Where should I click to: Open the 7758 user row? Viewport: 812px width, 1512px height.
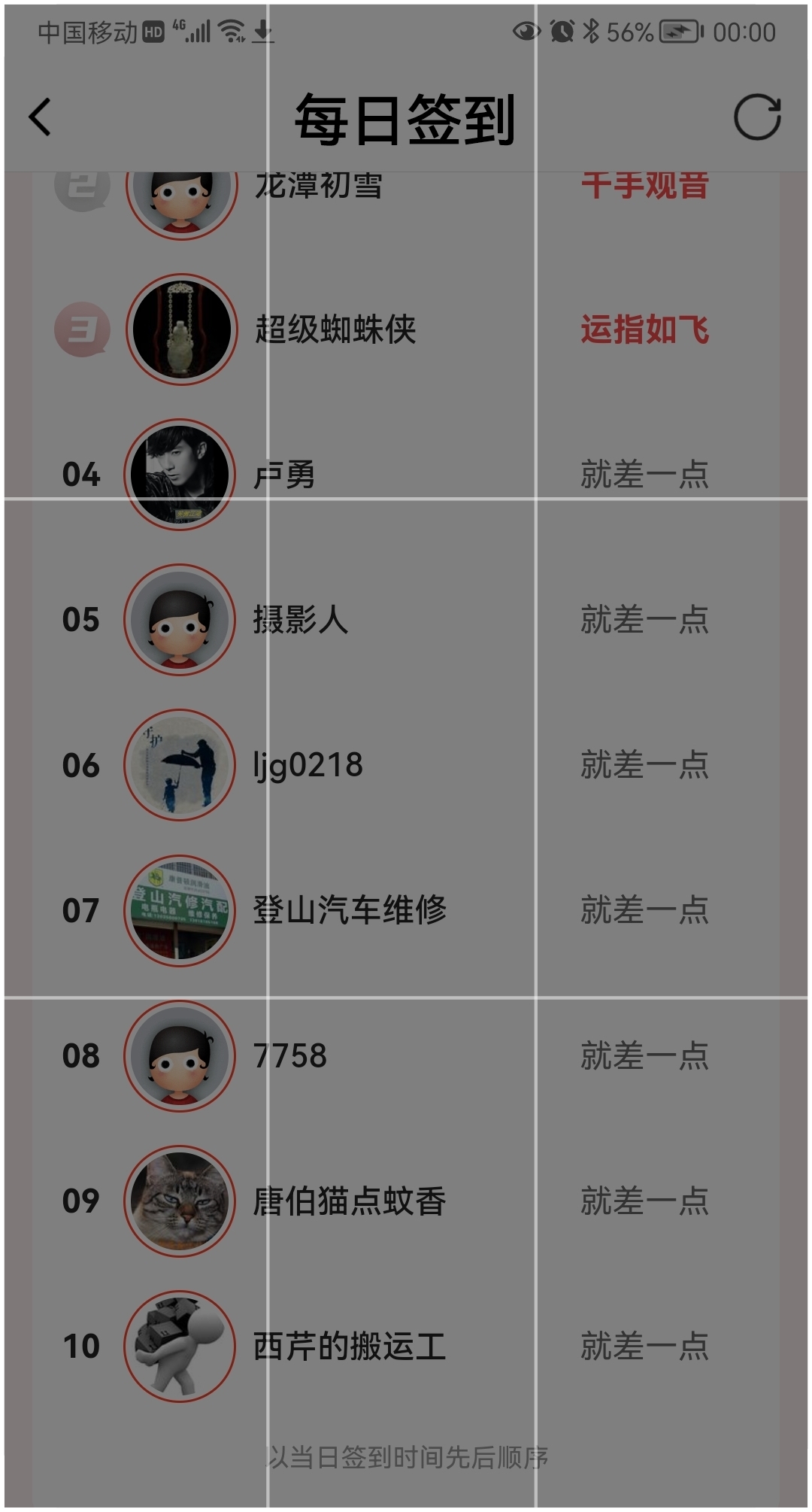tap(290, 1055)
